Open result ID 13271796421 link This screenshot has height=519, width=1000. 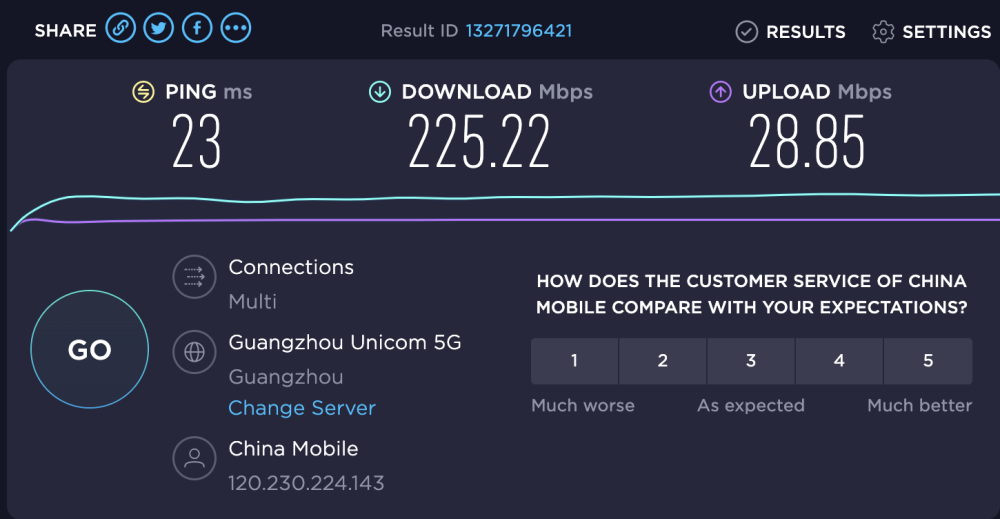click(518, 31)
